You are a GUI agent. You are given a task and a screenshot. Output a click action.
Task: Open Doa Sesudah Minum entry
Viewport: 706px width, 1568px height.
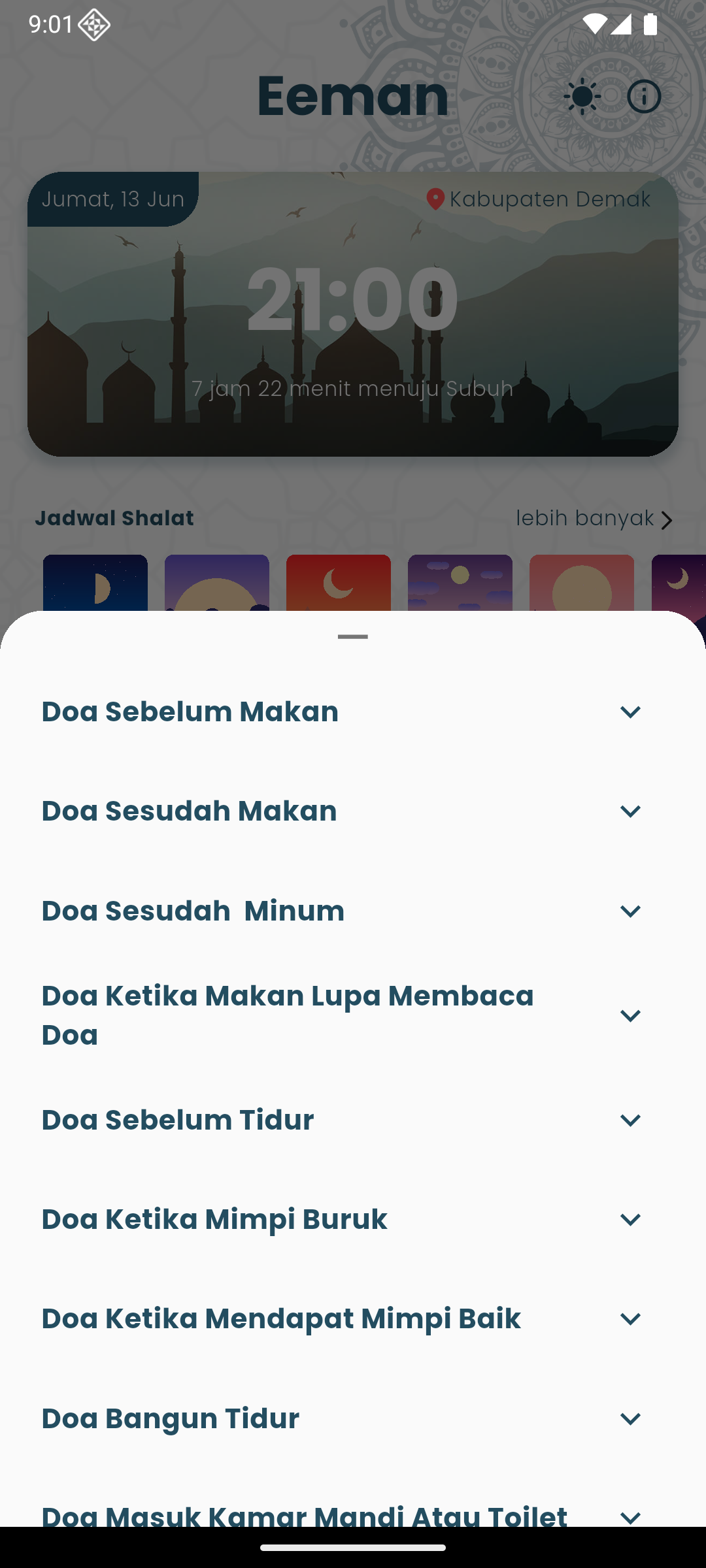click(x=630, y=911)
